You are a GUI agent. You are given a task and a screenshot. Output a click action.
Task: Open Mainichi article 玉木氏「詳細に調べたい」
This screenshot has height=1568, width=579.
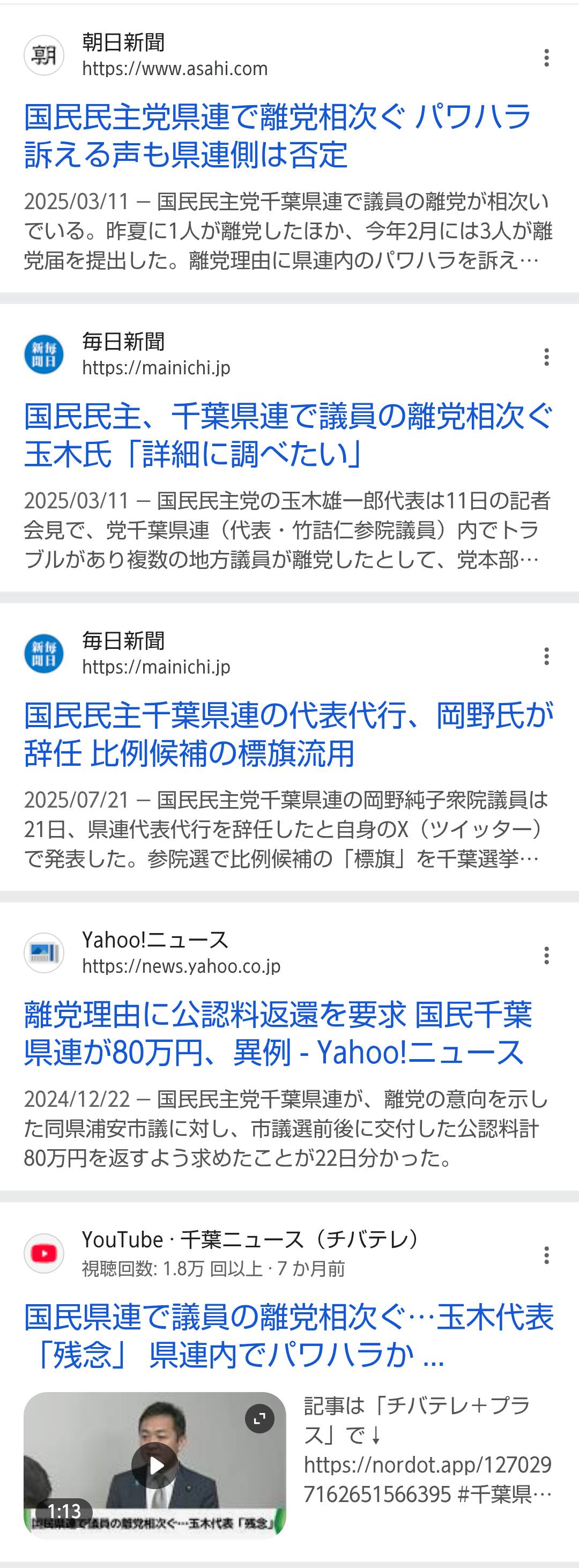point(287,434)
